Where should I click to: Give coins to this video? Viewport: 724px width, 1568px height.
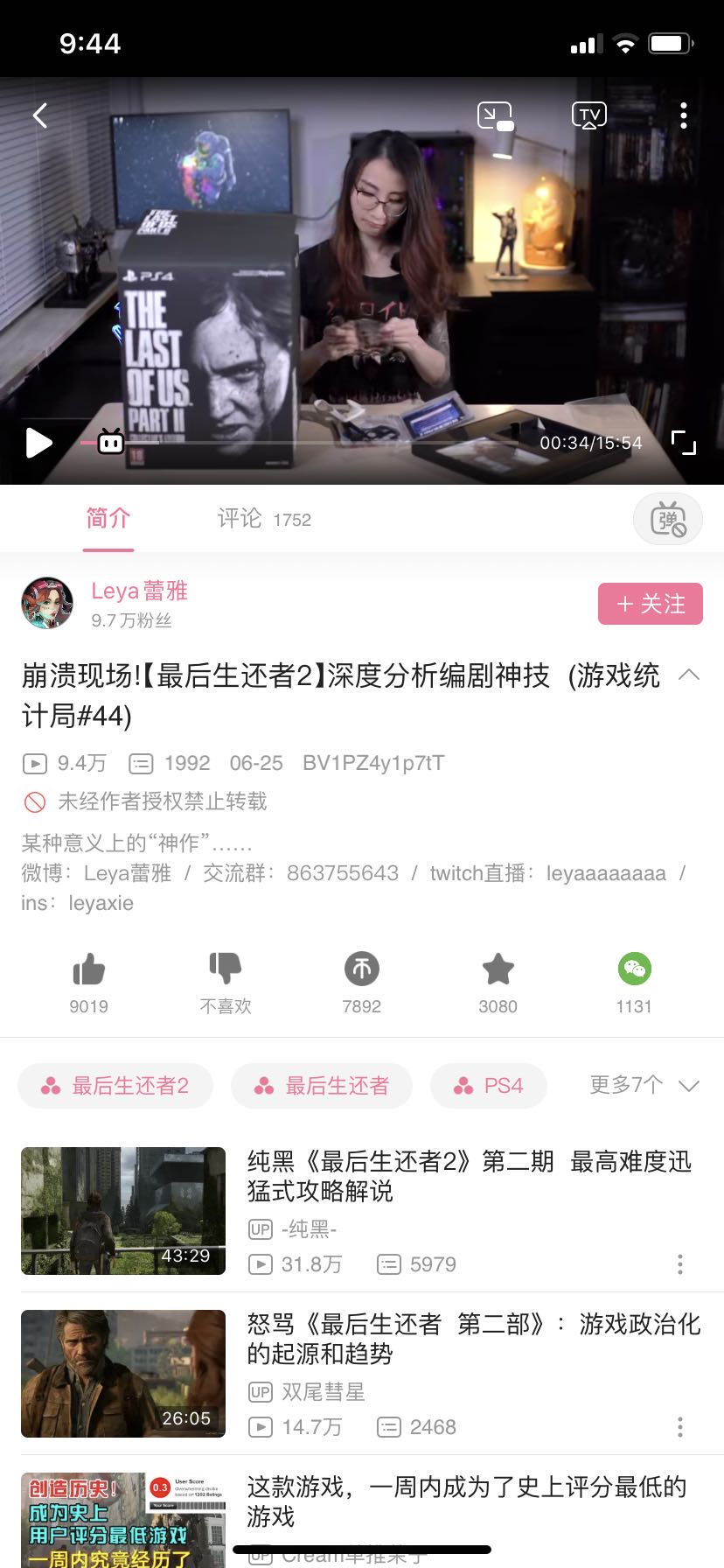[362, 983]
